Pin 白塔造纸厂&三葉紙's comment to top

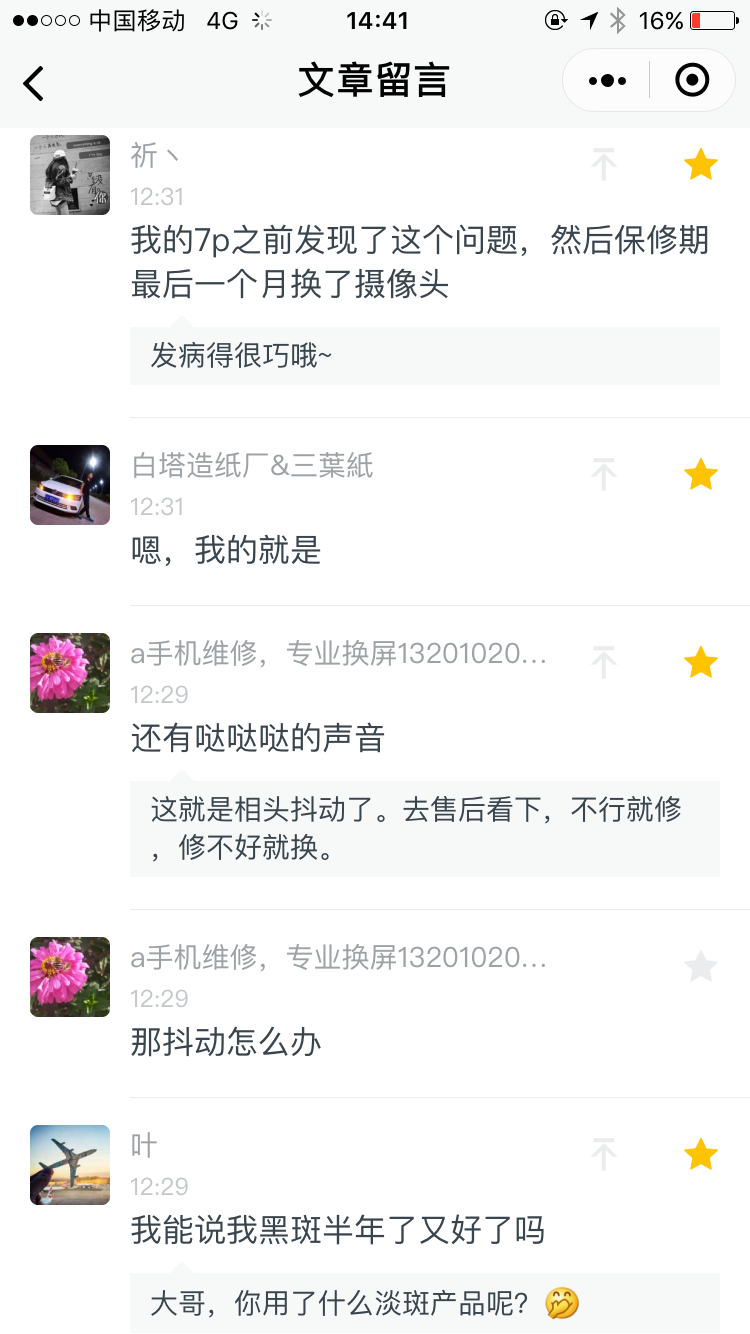603,474
